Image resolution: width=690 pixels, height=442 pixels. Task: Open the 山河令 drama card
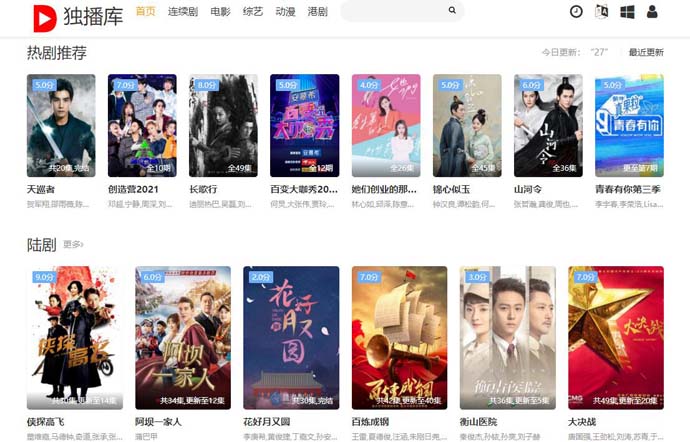(x=548, y=125)
